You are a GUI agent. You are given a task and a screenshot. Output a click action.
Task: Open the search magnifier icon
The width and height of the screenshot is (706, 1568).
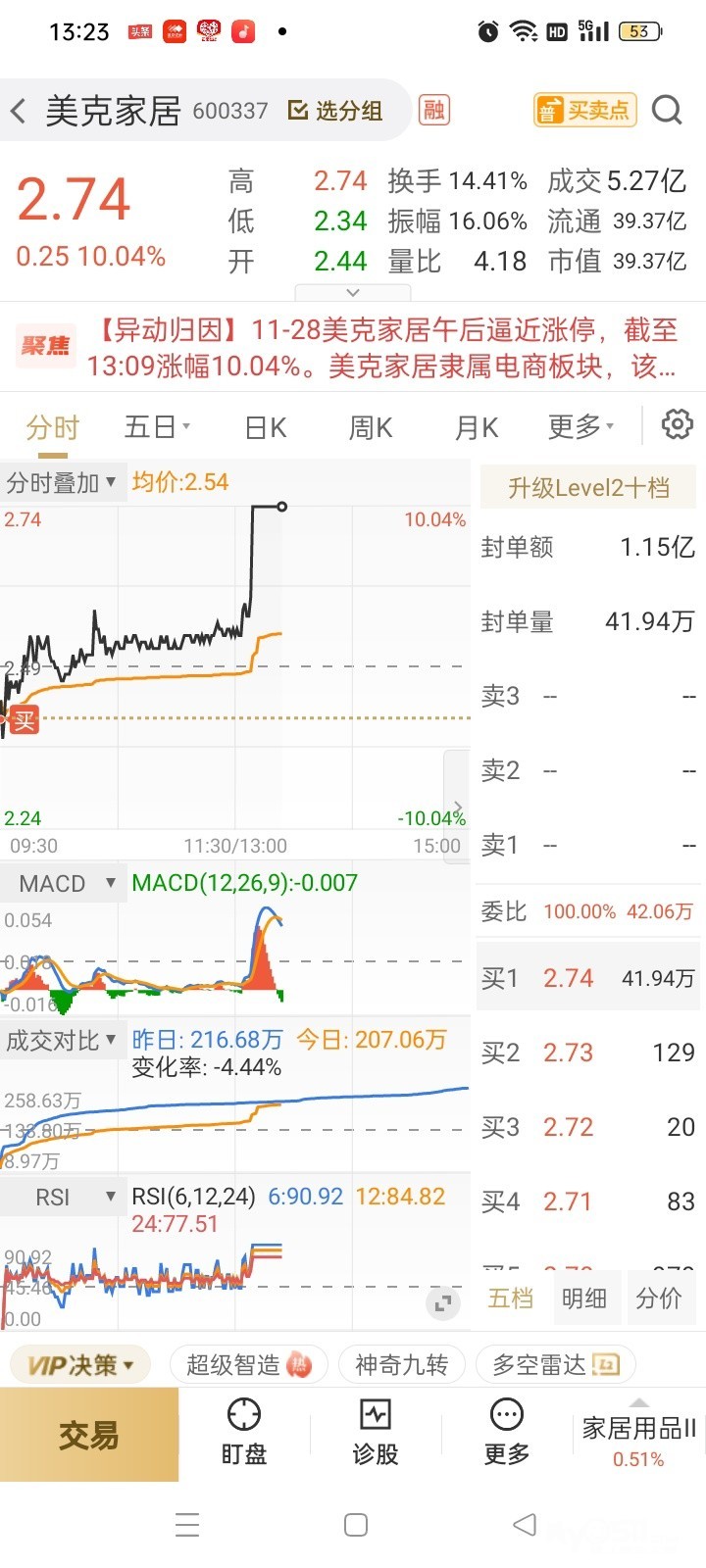tap(667, 110)
